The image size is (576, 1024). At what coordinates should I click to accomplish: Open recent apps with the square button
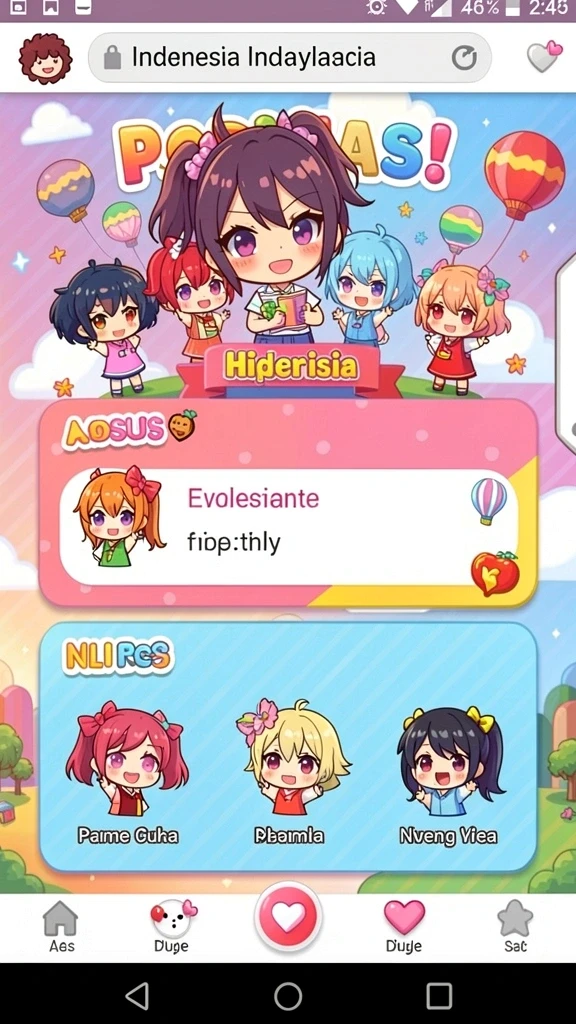(439, 997)
